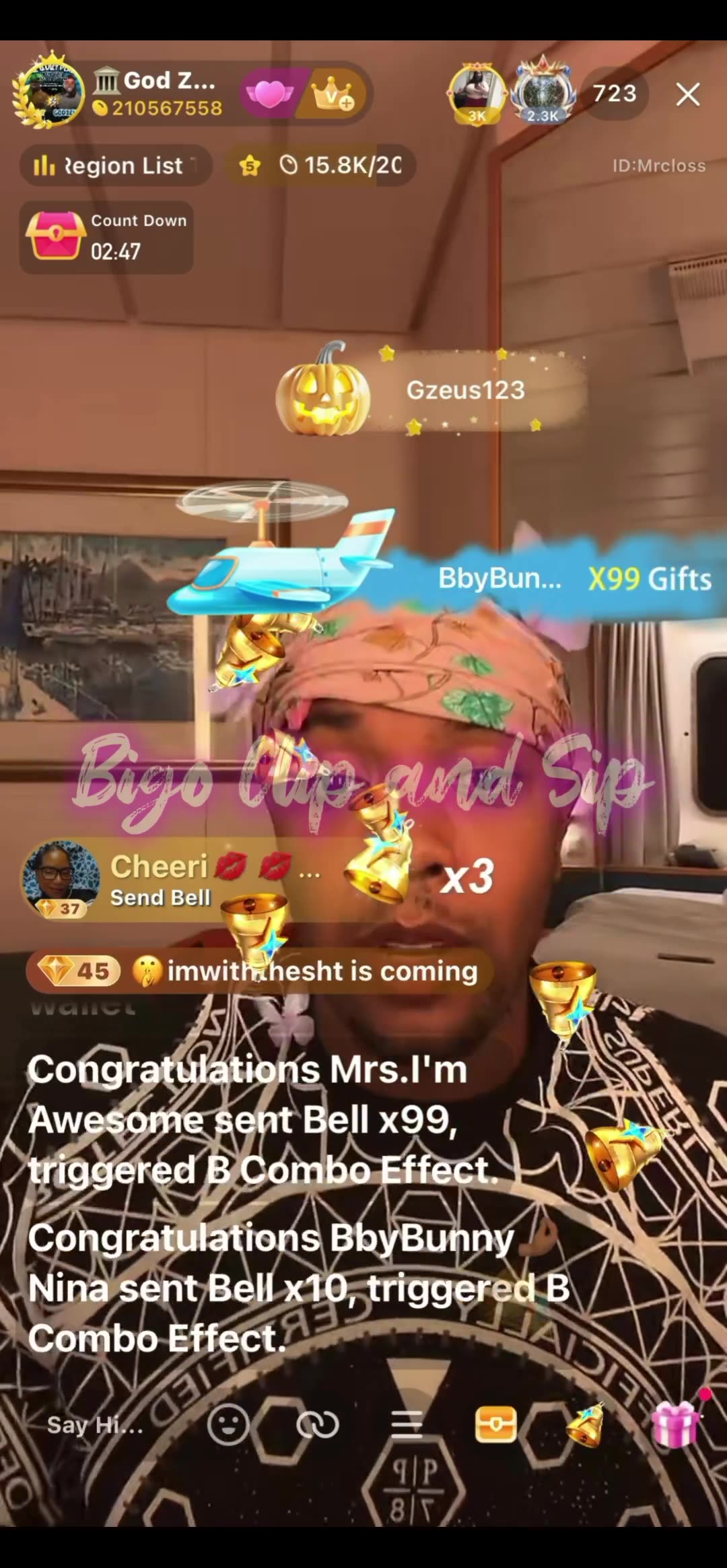Open the Region List ranking
This screenshot has height=1568, width=727.
(115, 165)
